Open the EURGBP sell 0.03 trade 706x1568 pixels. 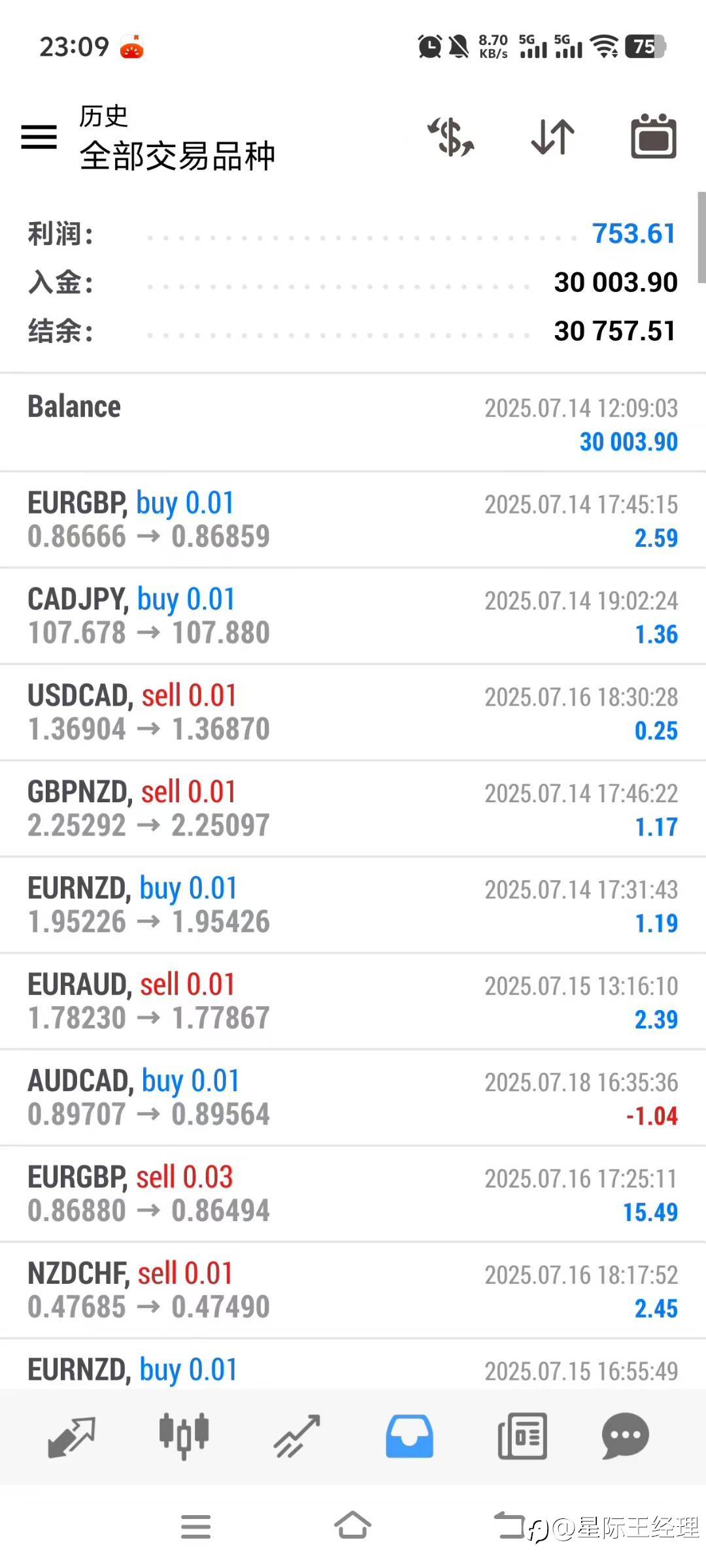353,1194
